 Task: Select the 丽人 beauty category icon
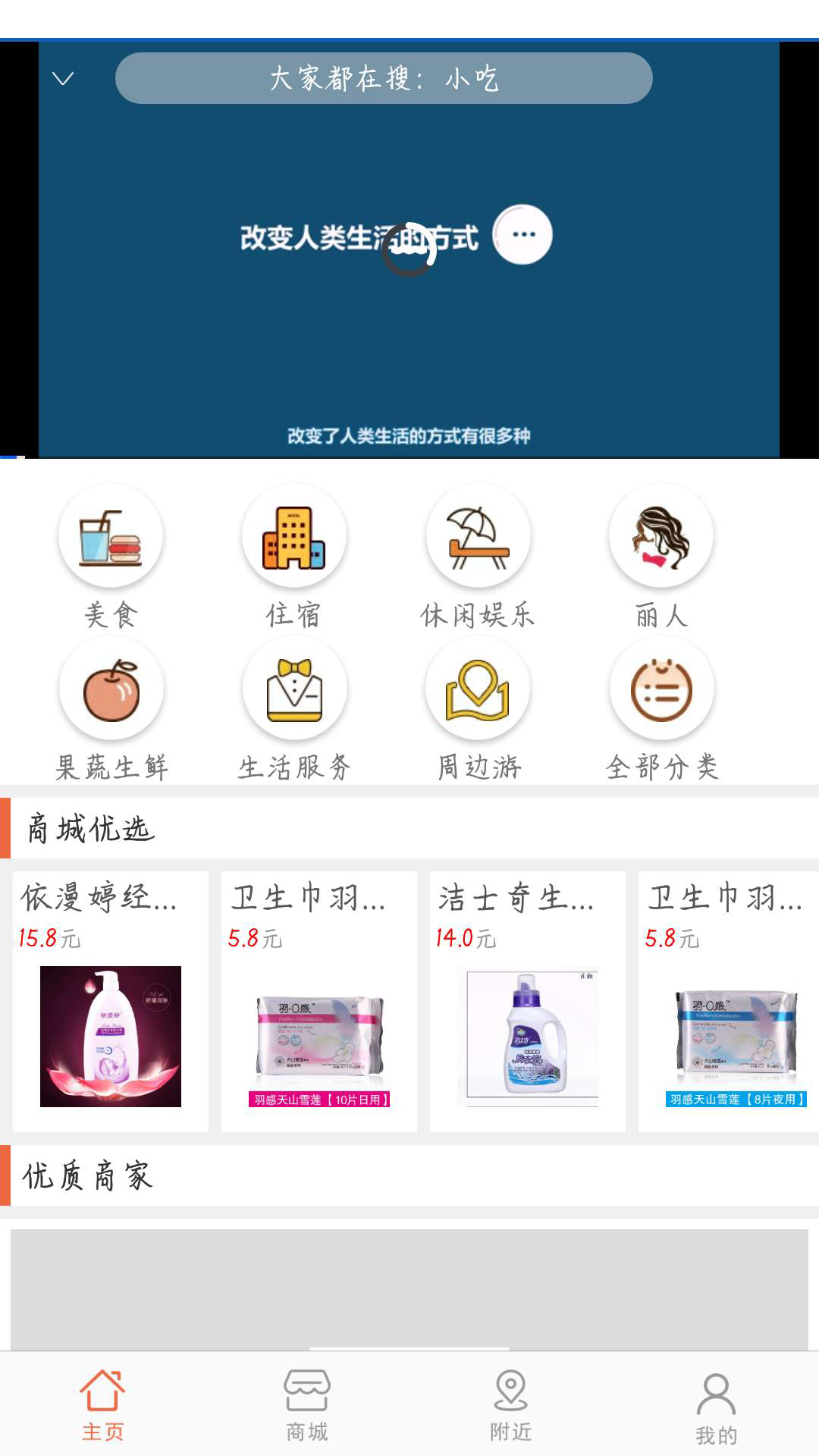(x=662, y=535)
